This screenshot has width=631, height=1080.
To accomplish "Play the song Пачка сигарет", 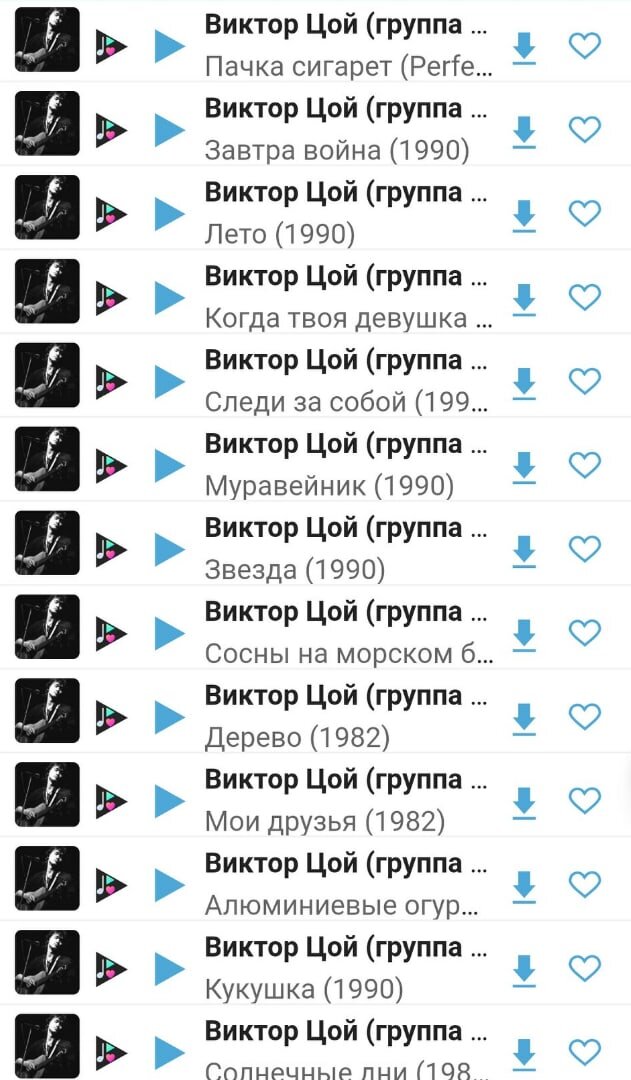I will point(170,46).
